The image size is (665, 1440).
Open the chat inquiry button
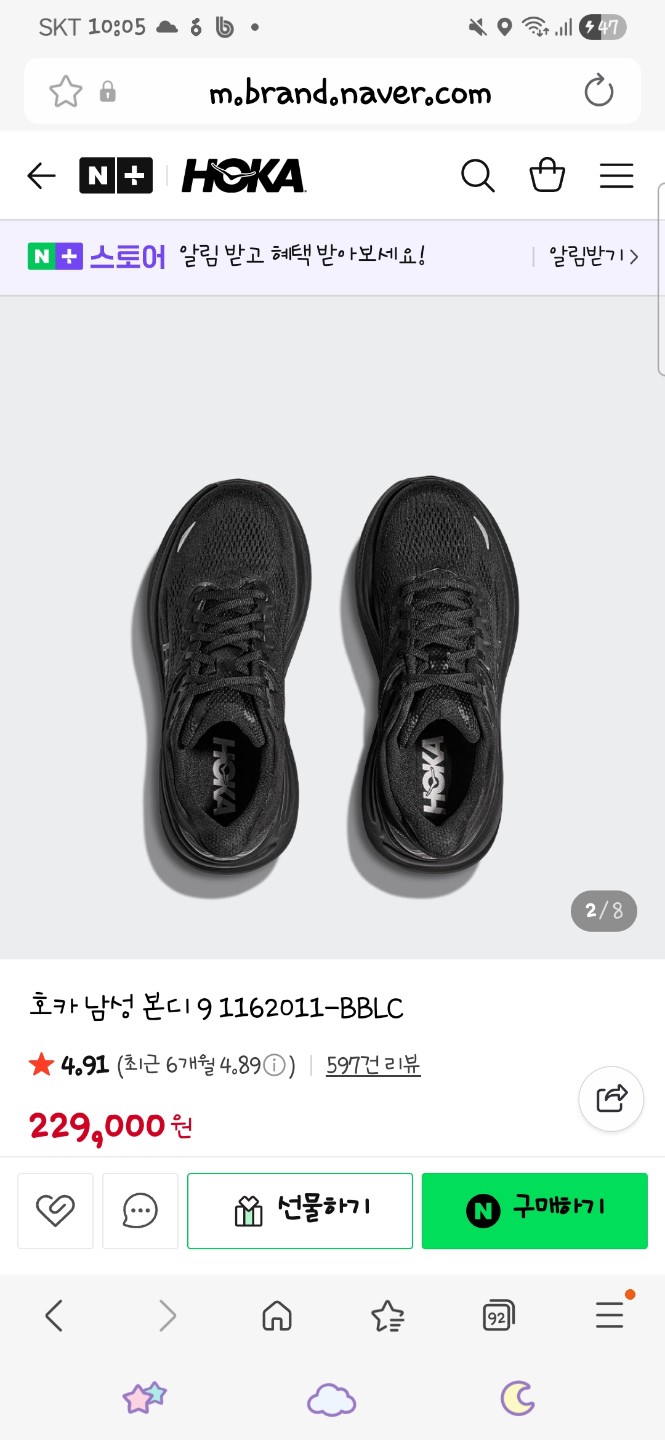tap(140, 1211)
